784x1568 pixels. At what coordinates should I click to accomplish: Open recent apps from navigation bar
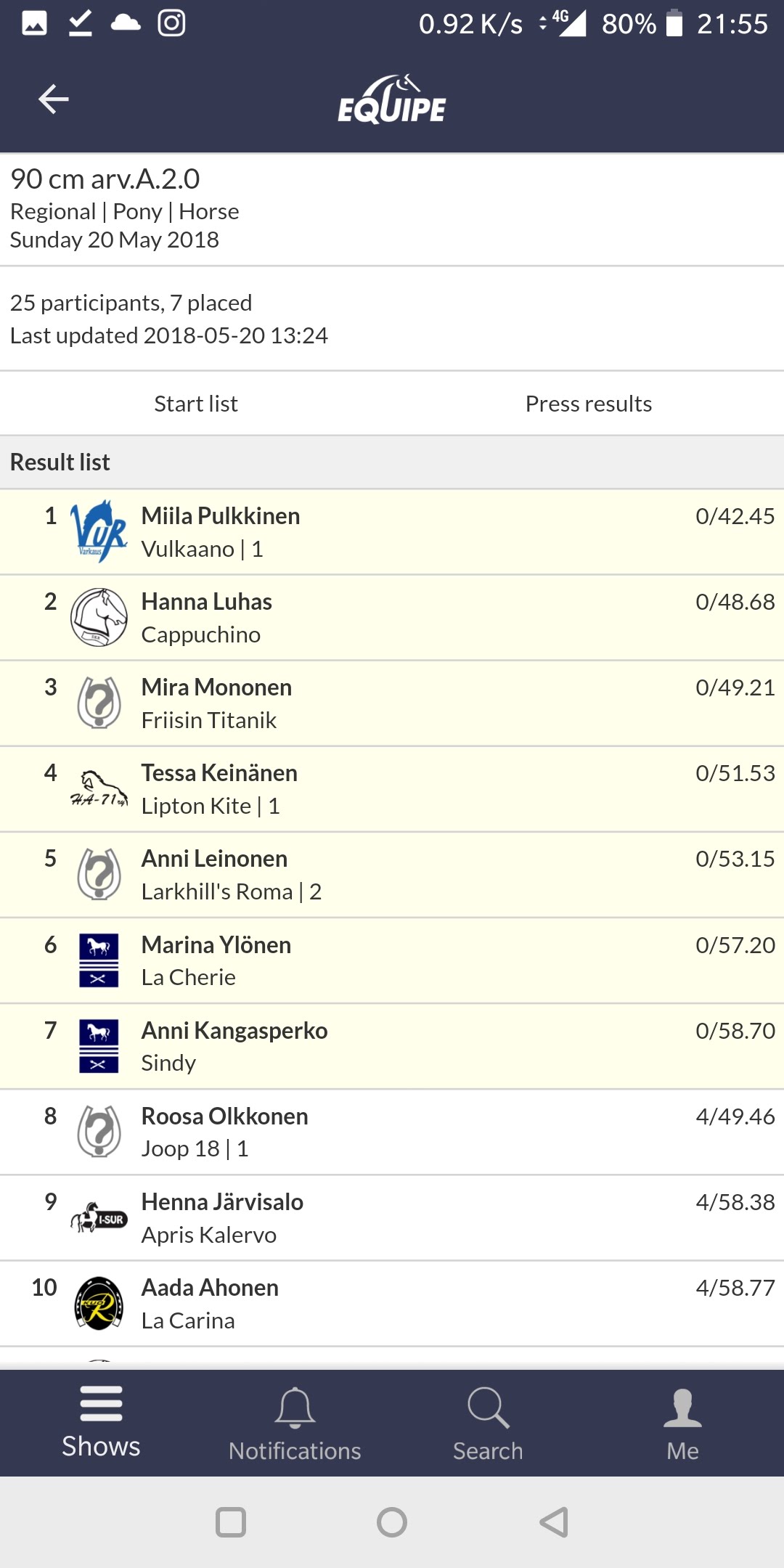click(231, 1522)
